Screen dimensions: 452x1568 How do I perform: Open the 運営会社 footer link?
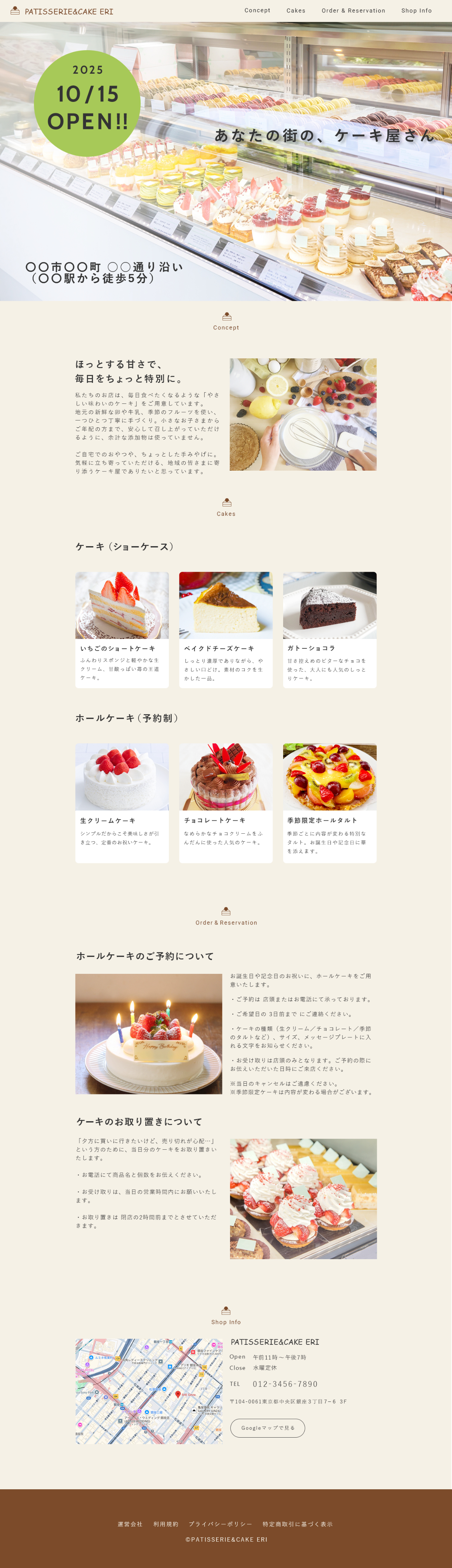pyautogui.click(x=130, y=1524)
